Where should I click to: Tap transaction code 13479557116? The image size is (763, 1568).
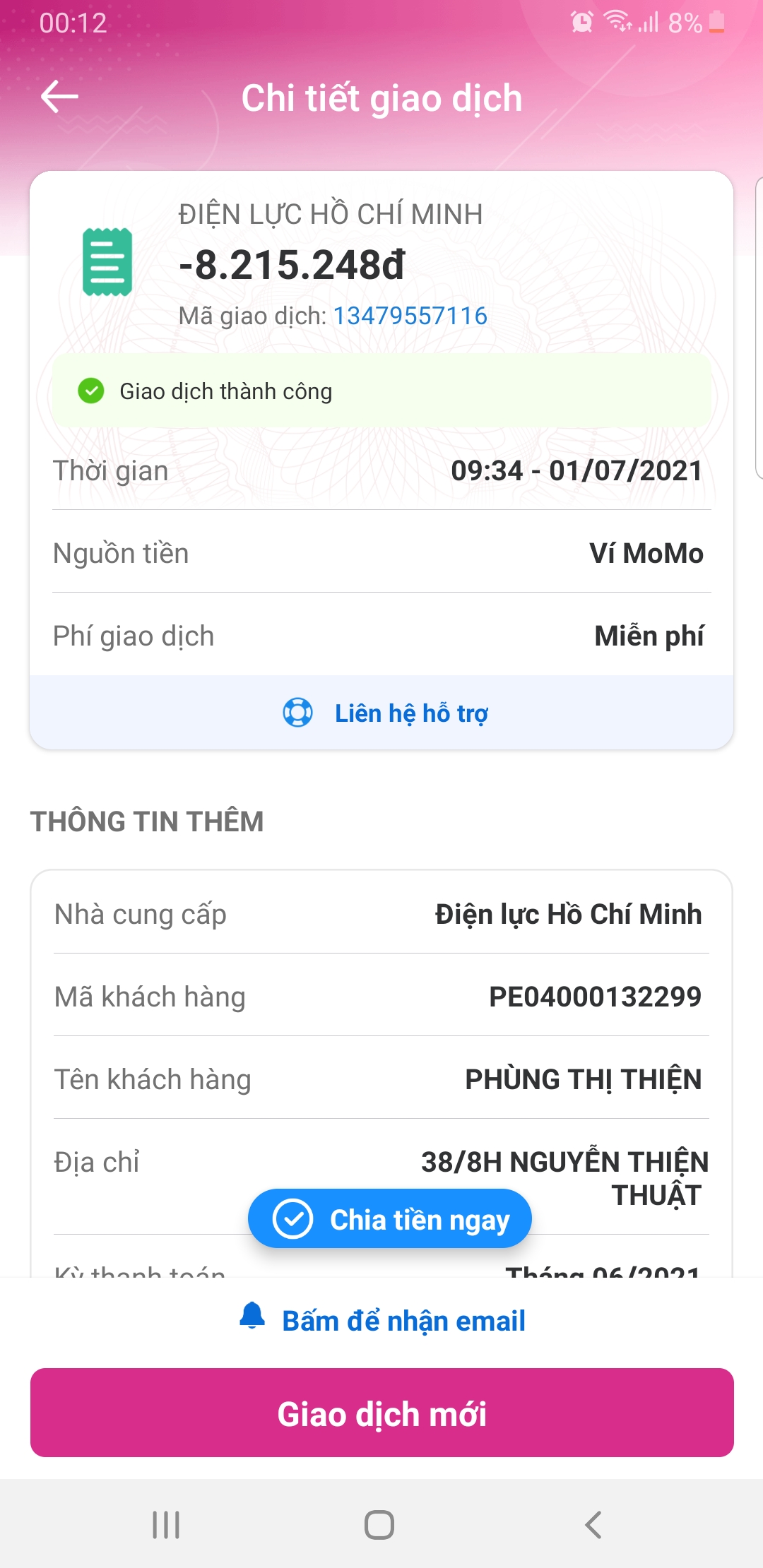(410, 316)
